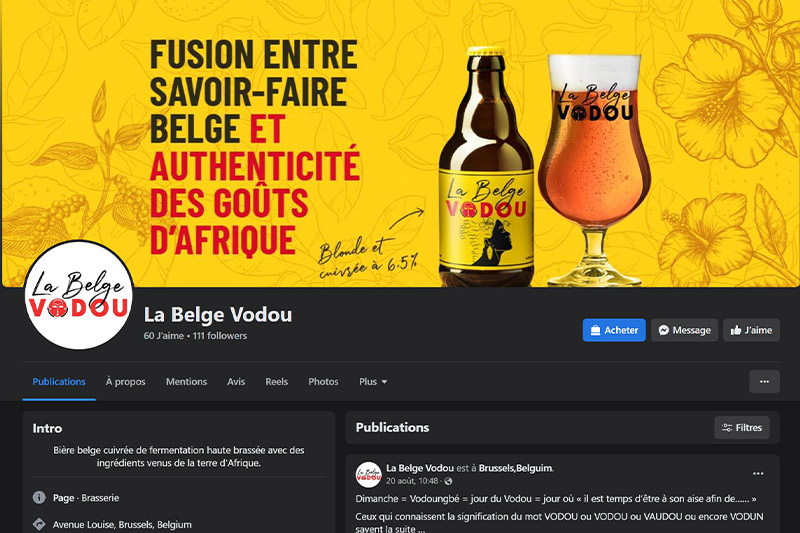Viewport: 800px width, 533px height.
Task: Open the Filtres button for publications
Action: (x=742, y=428)
